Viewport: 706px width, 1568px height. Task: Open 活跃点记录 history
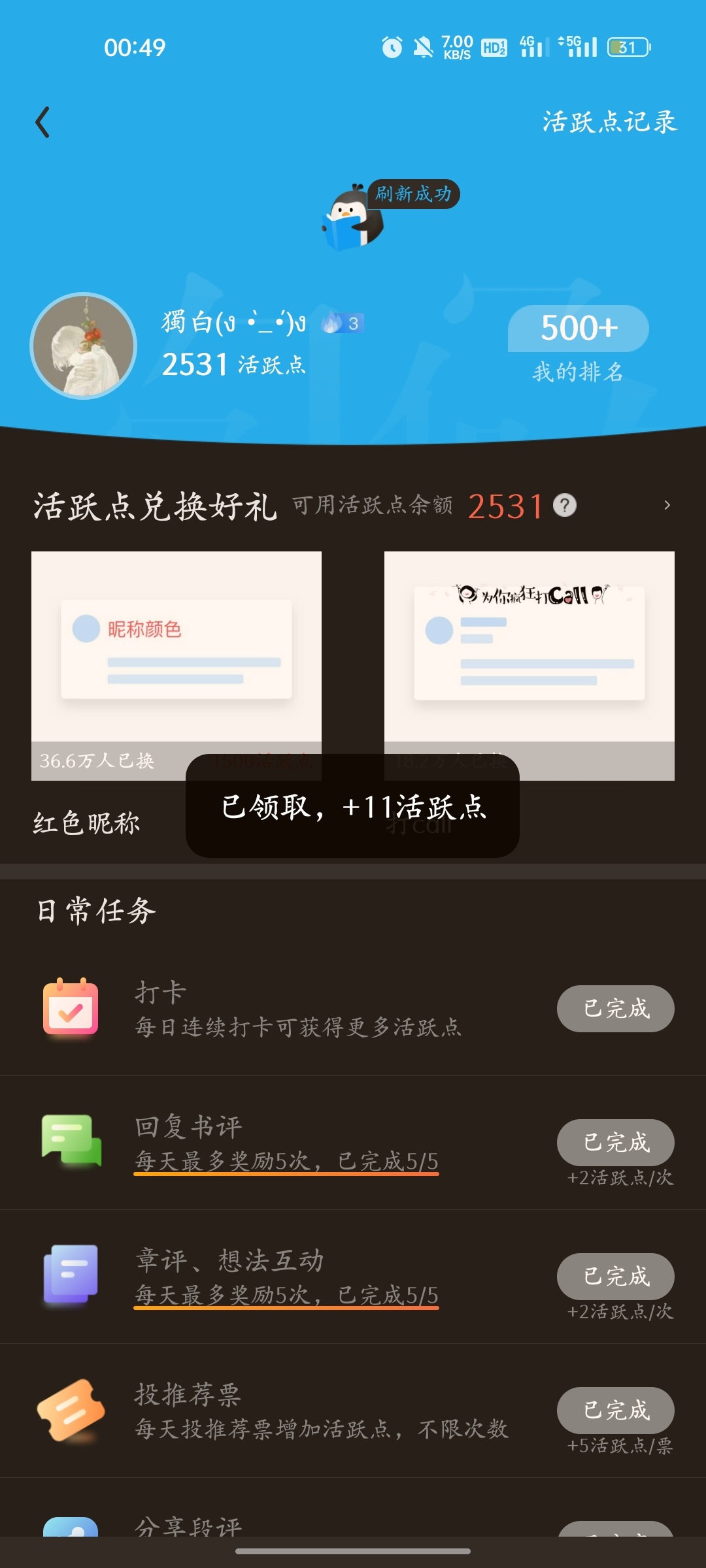(609, 122)
